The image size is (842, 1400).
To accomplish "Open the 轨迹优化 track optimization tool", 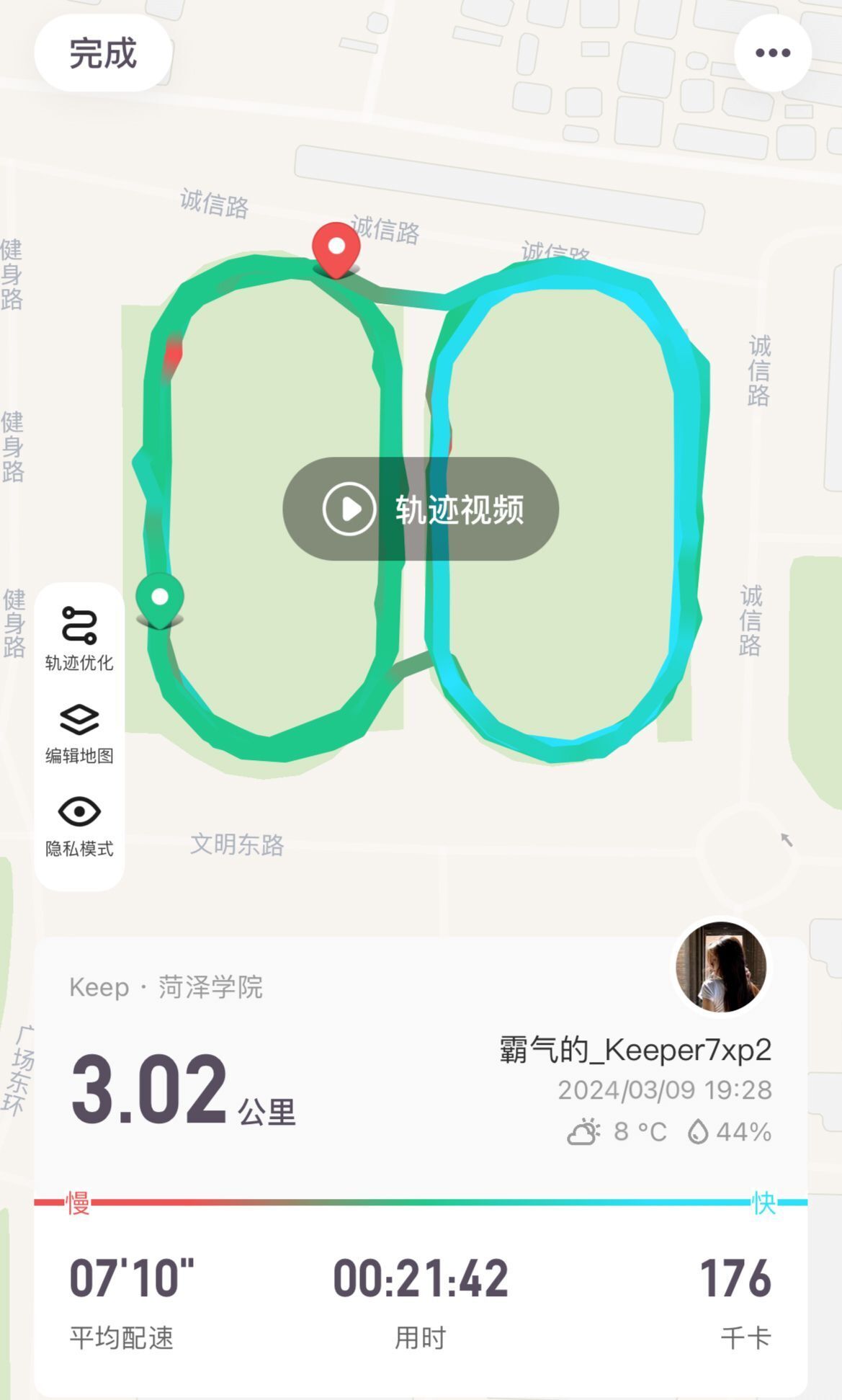I will click(x=79, y=637).
